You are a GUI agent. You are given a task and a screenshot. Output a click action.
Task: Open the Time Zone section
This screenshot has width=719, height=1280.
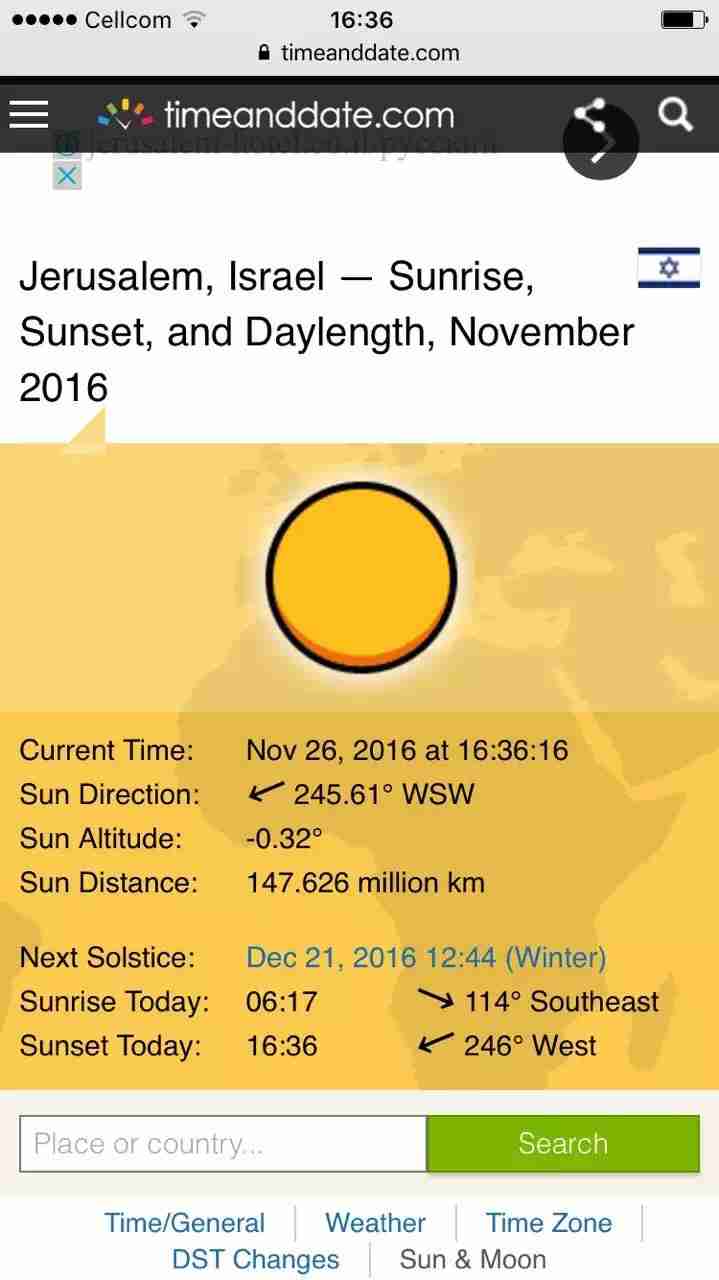click(549, 1223)
